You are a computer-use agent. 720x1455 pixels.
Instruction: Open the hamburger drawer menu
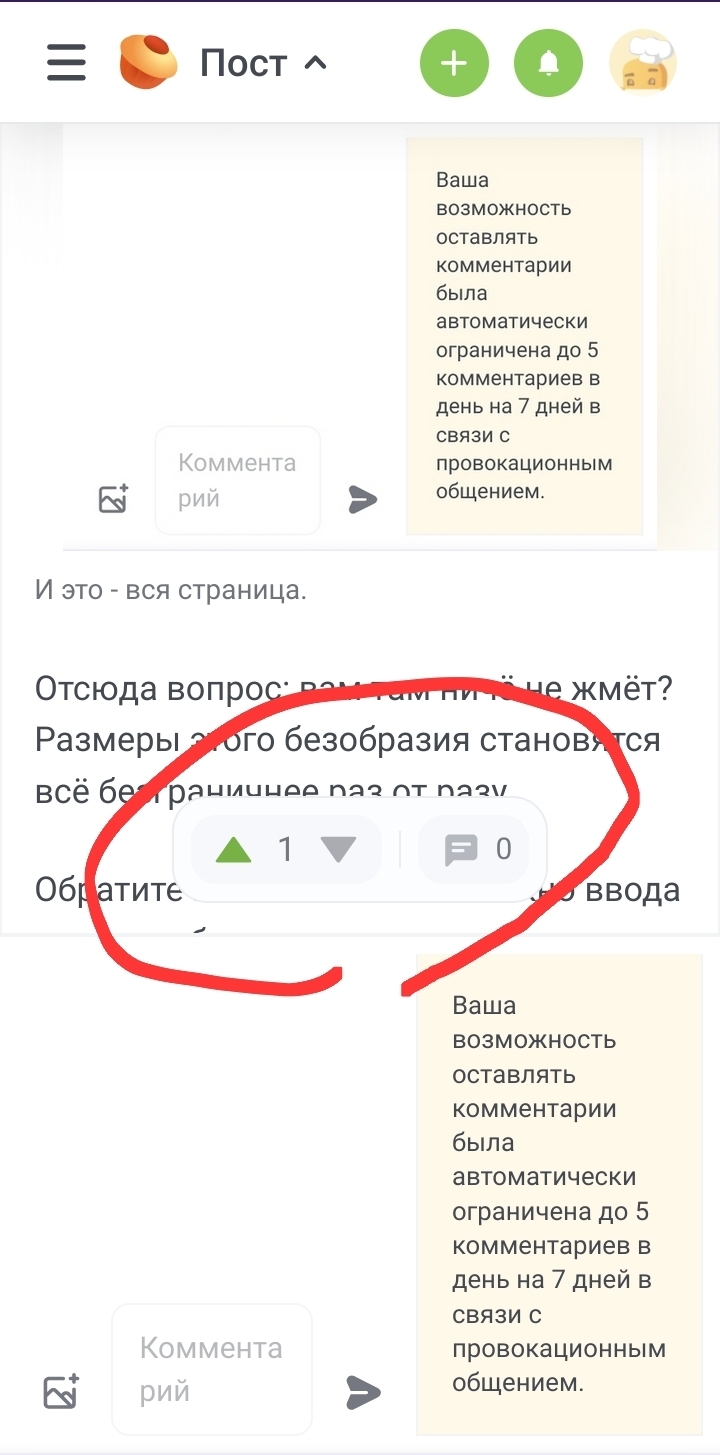pyautogui.click(x=66, y=63)
